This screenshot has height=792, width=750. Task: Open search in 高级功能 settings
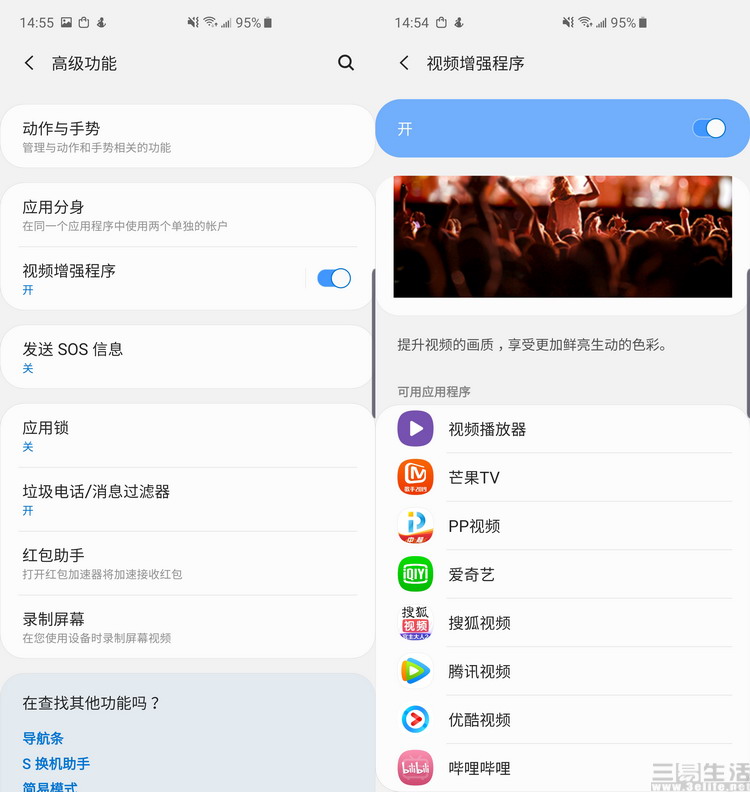(346, 63)
